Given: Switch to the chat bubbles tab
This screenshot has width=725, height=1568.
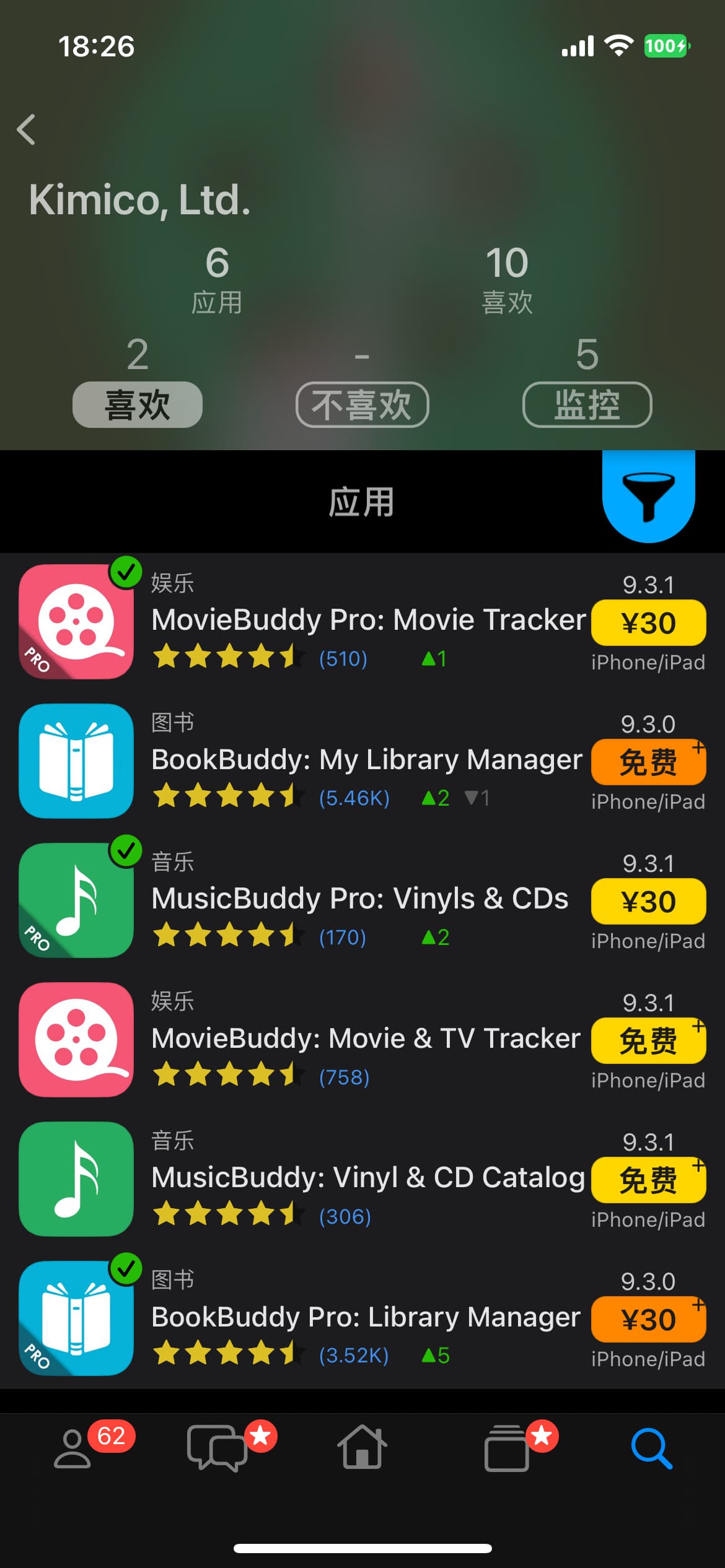Looking at the screenshot, I should [217, 1449].
